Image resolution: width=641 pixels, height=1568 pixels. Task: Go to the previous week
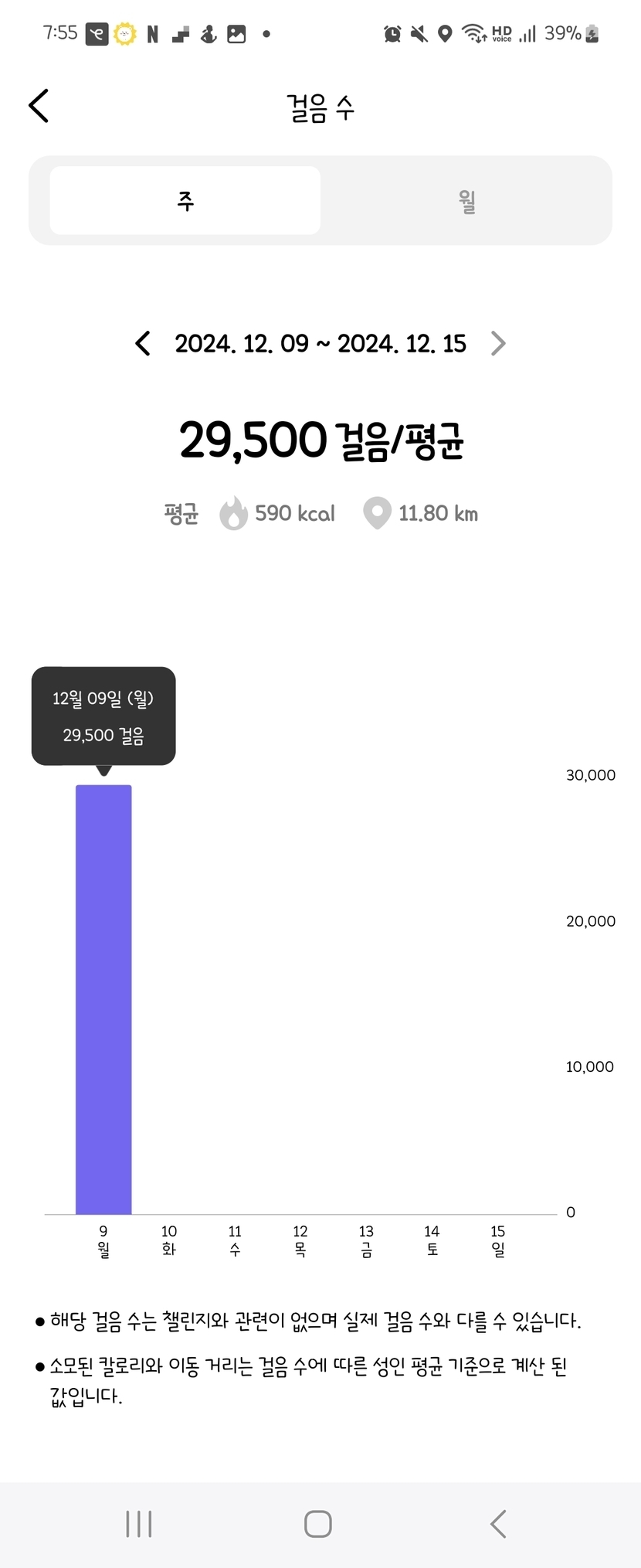[x=143, y=344]
